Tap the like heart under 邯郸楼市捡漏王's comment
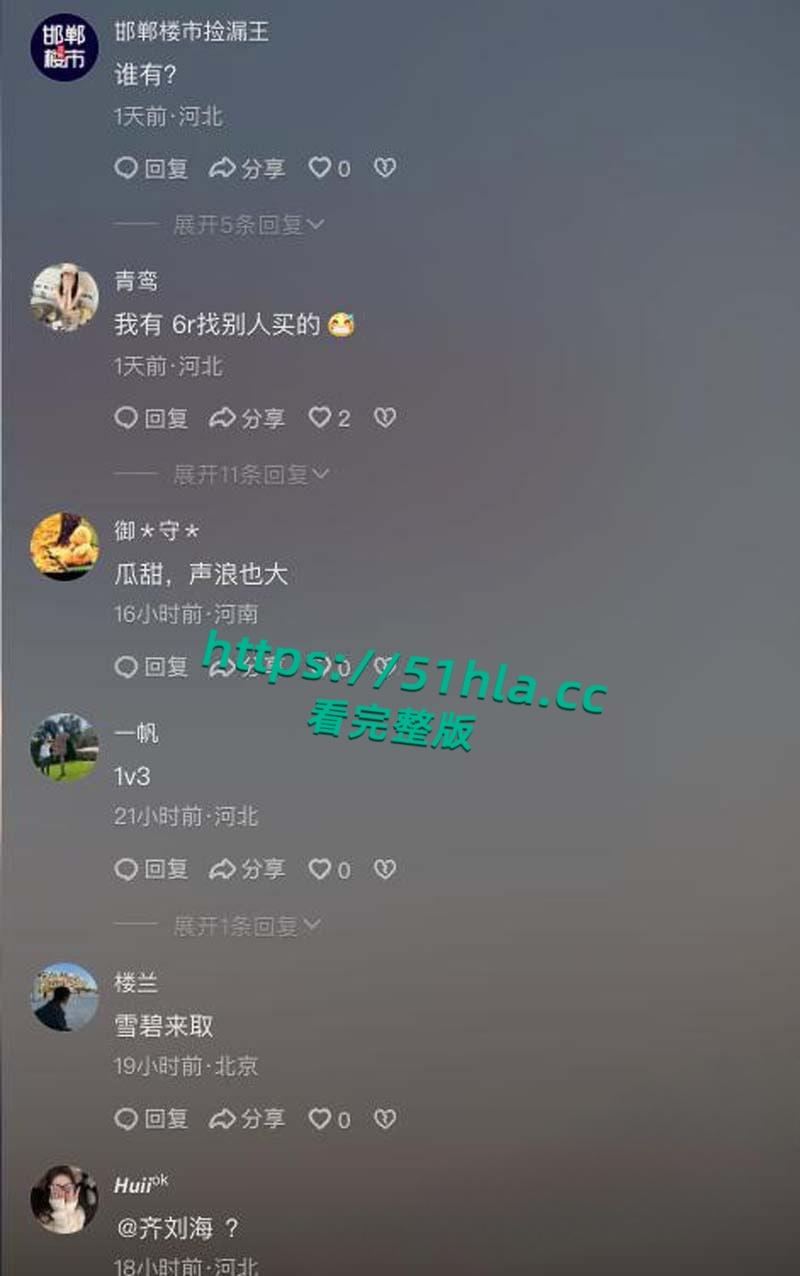The height and width of the screenshot is (1276, 800). tap(320, 169)
